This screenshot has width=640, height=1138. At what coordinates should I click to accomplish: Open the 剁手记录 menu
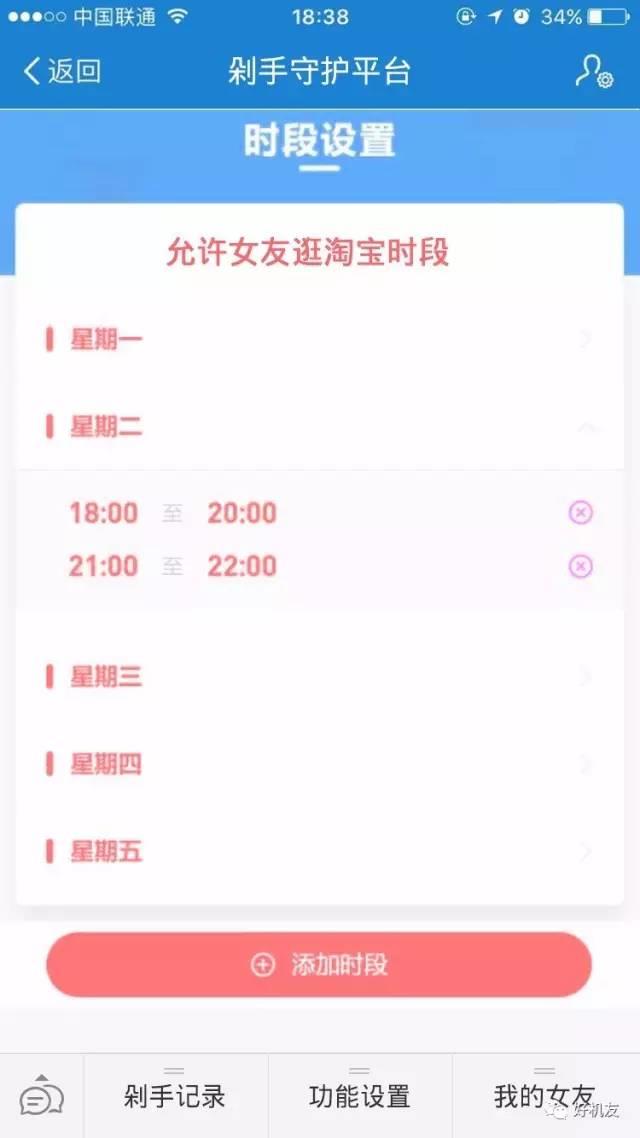tap(175, 1096)
